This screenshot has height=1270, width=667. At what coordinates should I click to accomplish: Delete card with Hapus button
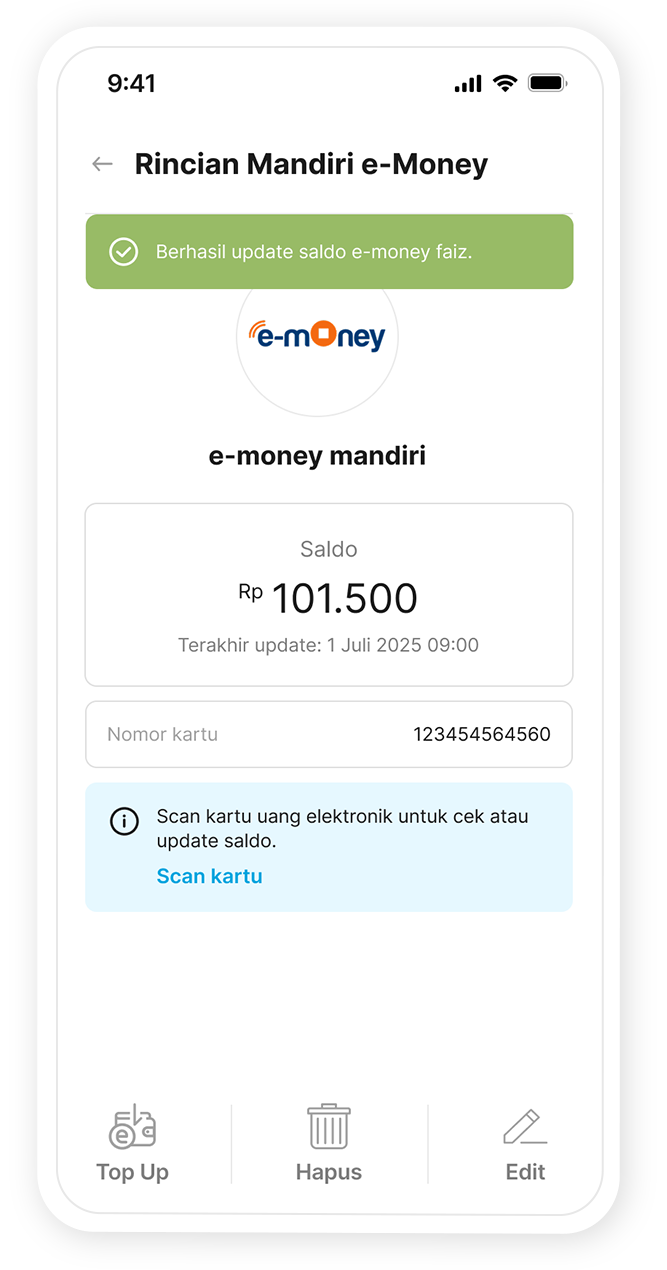329,1144
